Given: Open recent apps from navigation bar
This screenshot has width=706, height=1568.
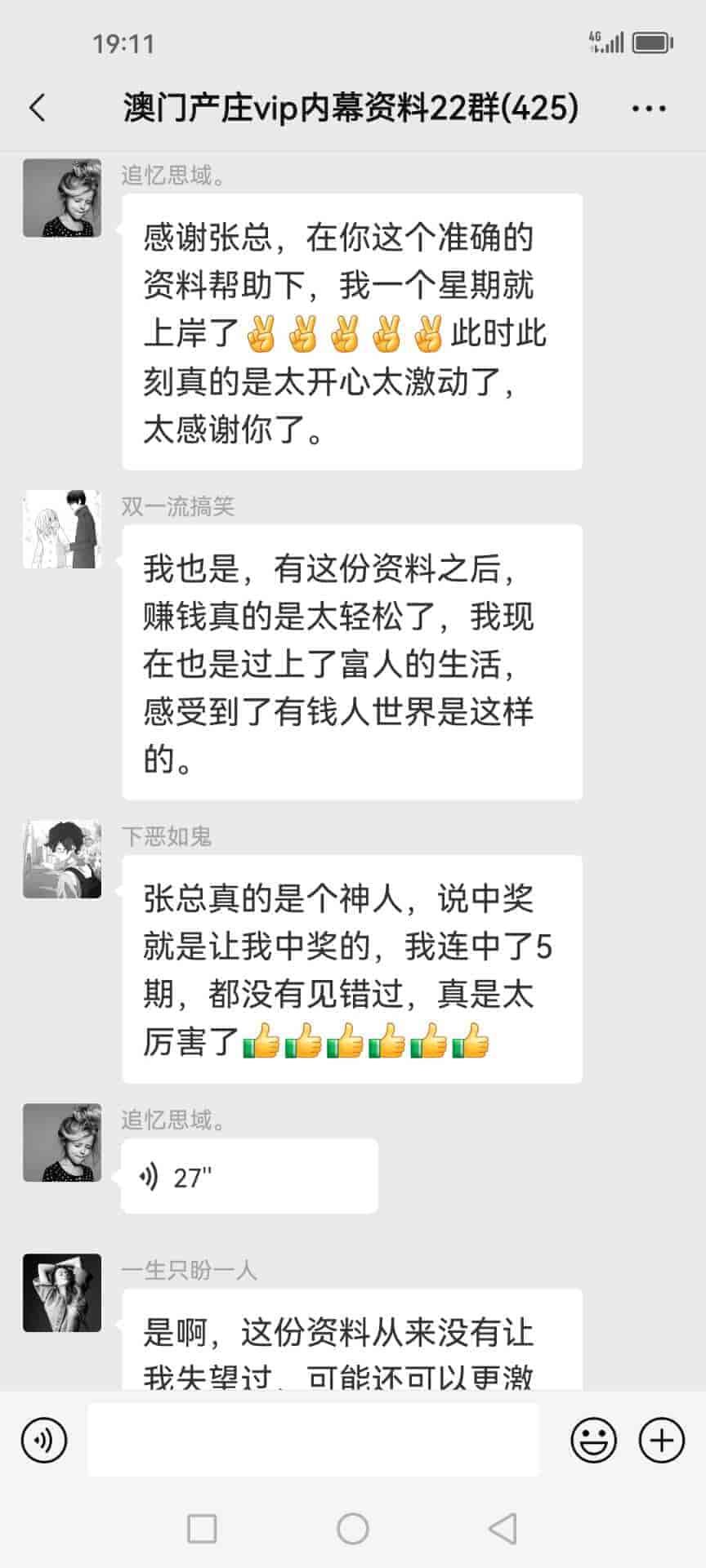Looking at the screenshot, I should [x=202, y=1528].
